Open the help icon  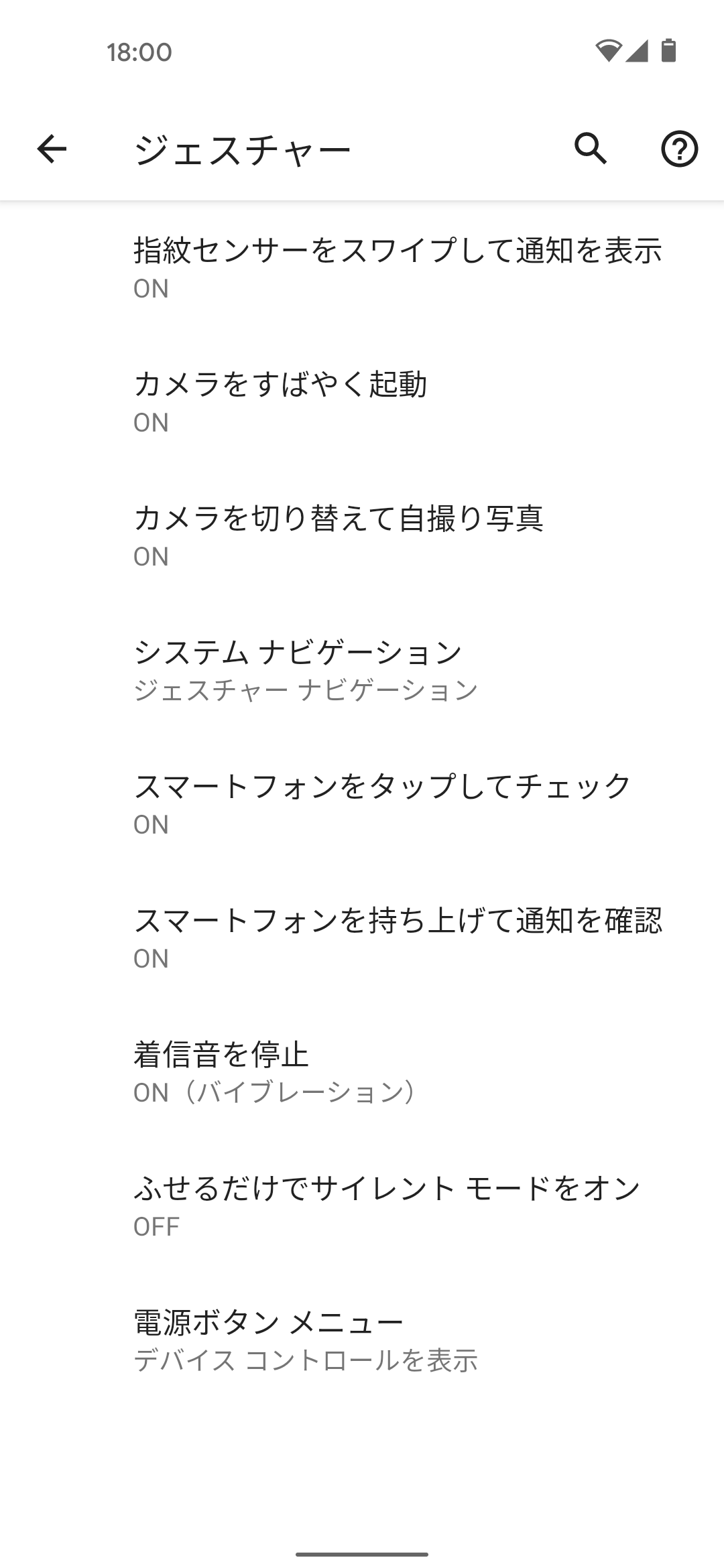pos(679,149)
